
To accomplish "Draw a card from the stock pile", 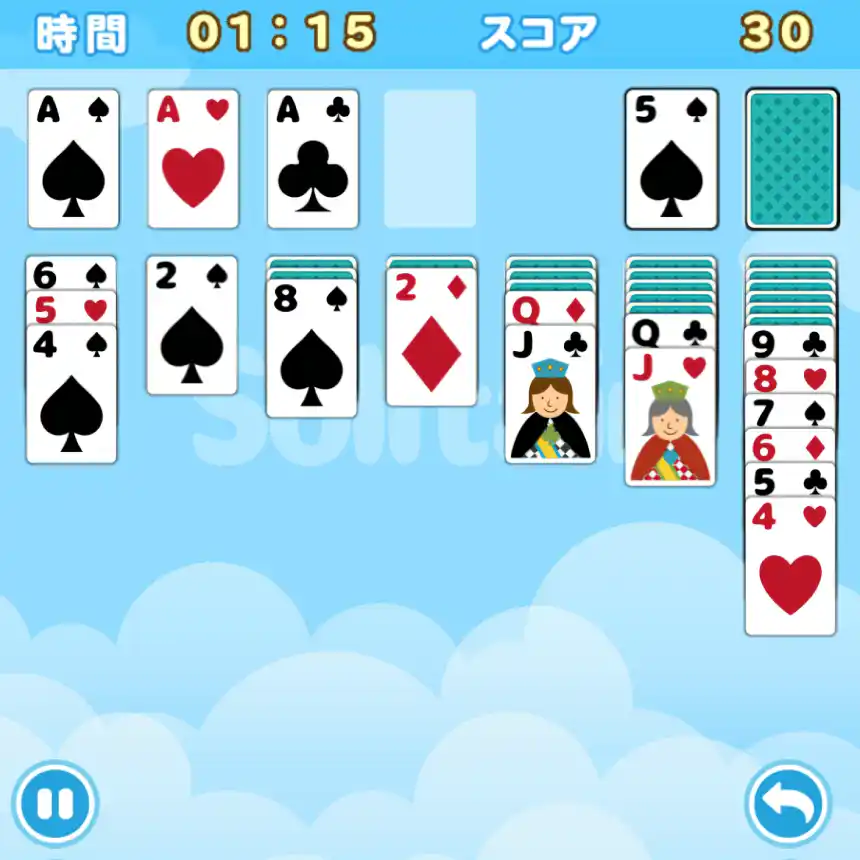I will coord(791,159).
